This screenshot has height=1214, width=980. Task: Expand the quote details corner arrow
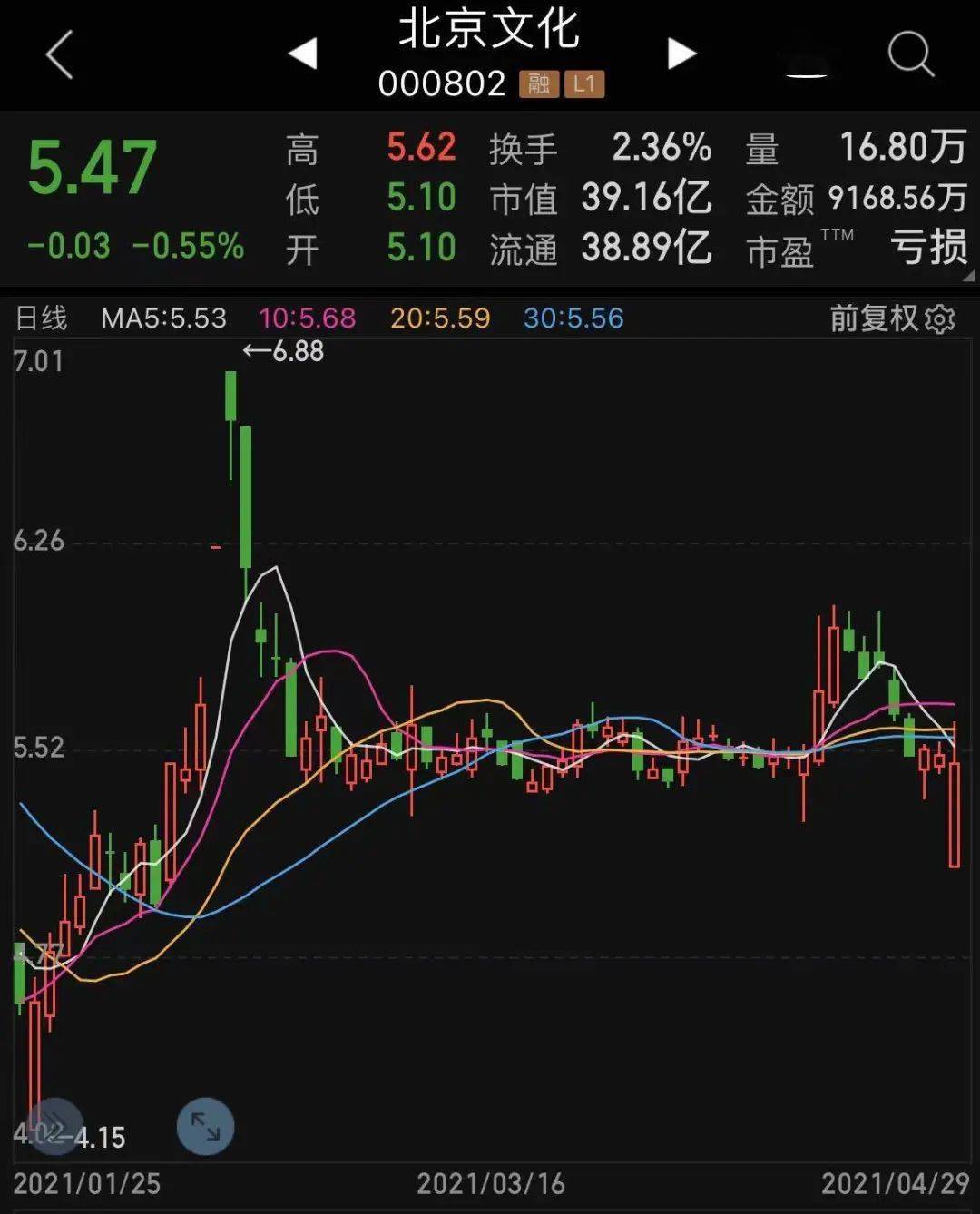coord(967,276)
